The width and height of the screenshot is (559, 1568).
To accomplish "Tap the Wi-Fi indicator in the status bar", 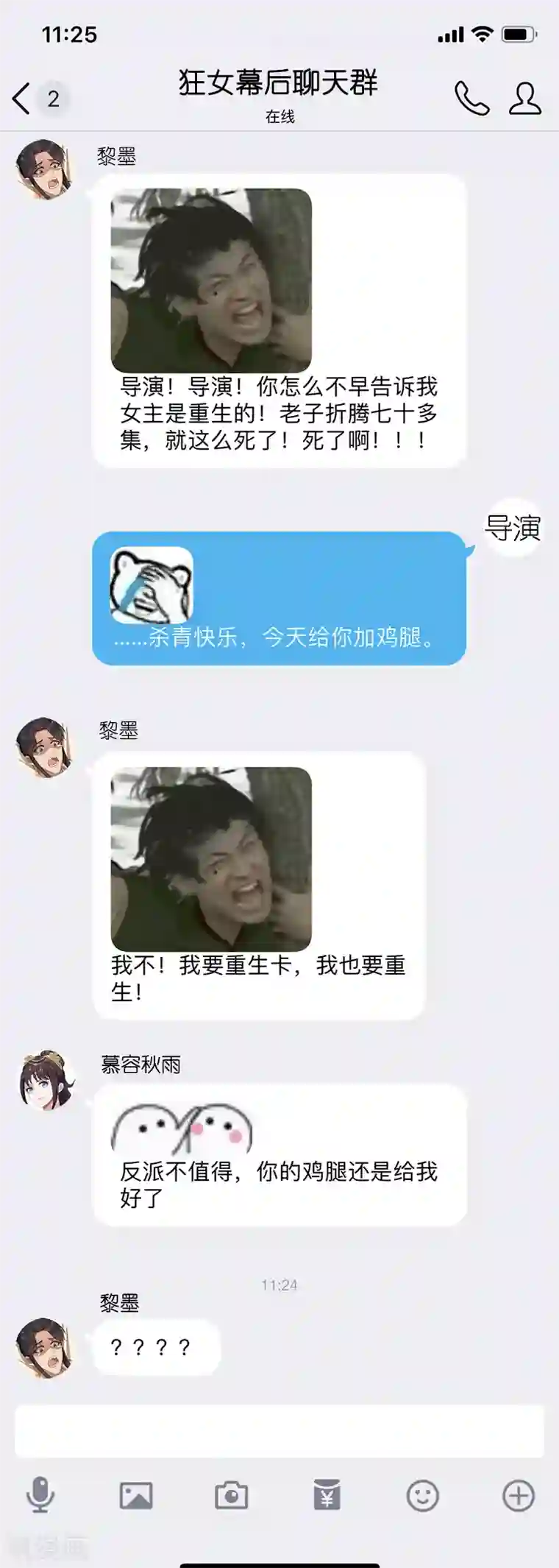I will click(481, 33).
